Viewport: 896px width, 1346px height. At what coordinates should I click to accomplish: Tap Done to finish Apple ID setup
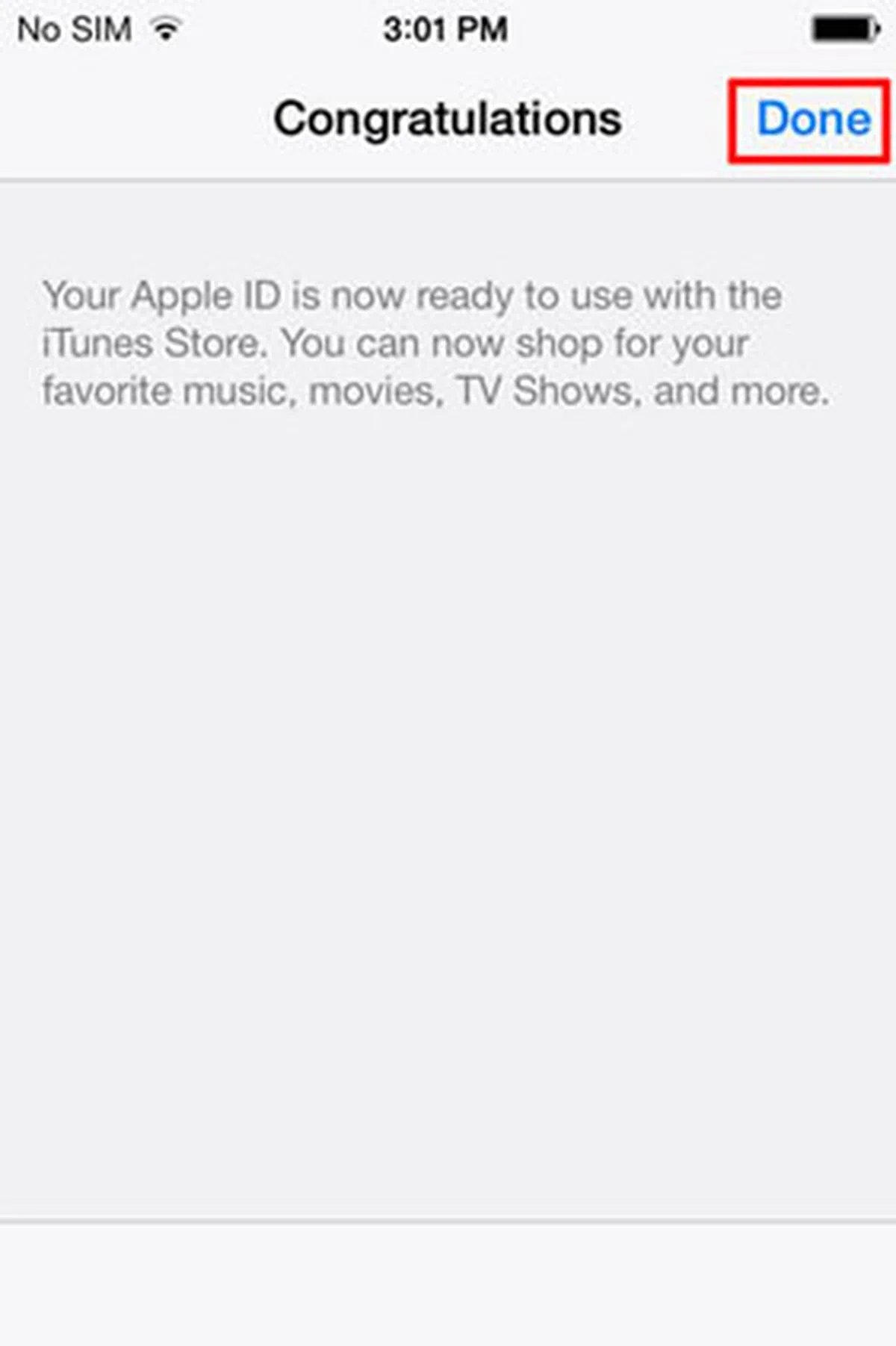pos(813,120)
